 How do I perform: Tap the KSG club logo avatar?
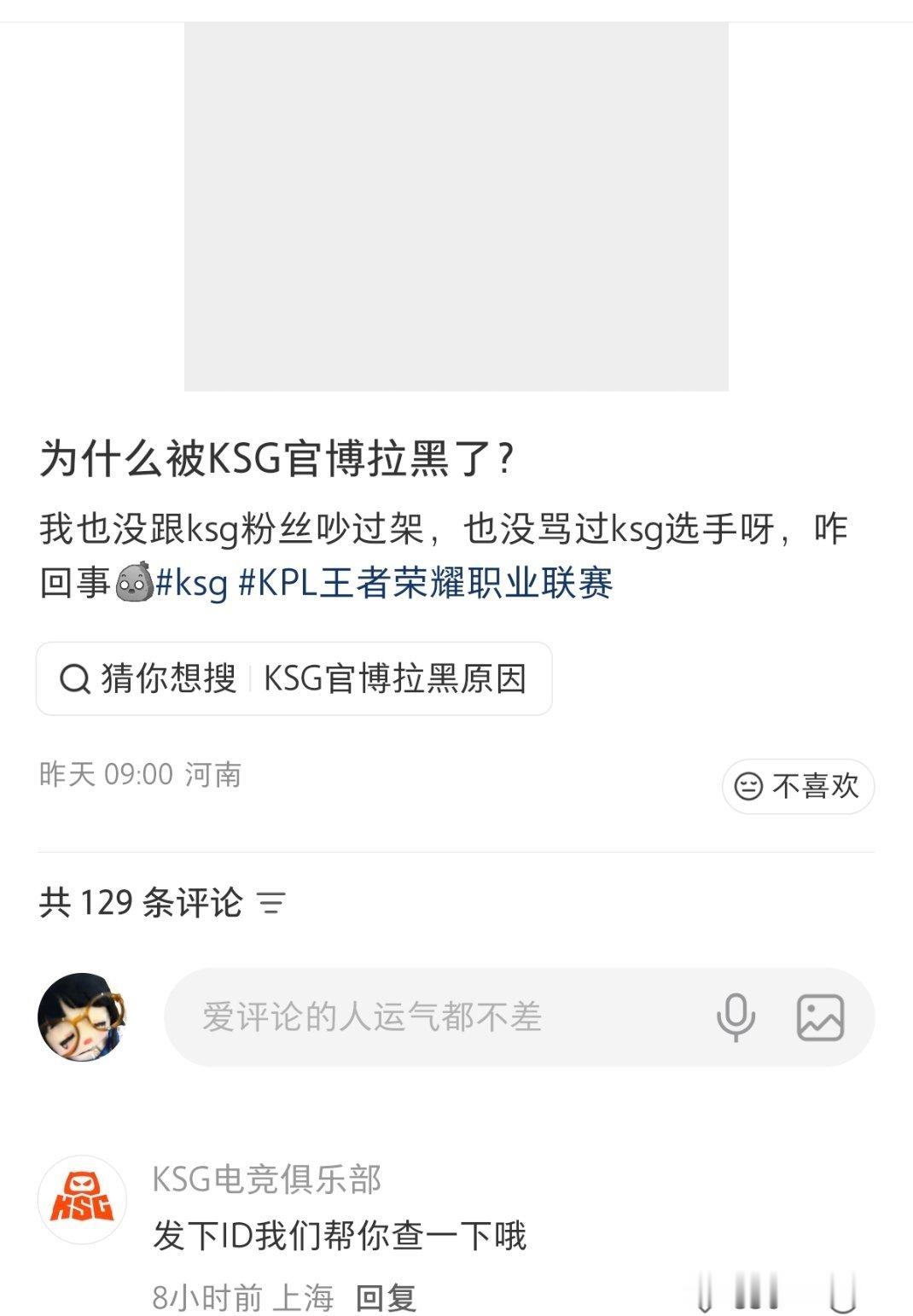click(81, 1200)
